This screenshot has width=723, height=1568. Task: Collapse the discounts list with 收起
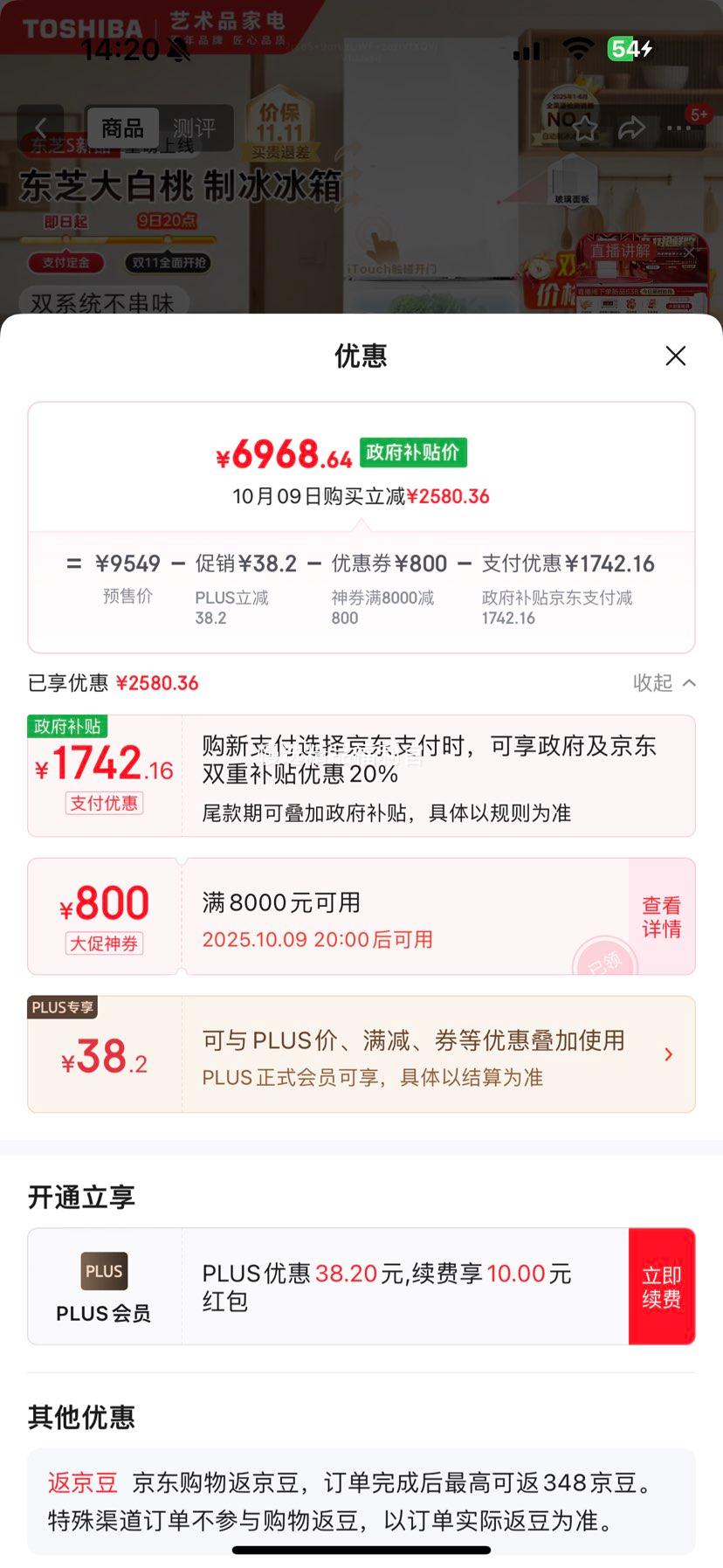(x=664, y=682)
